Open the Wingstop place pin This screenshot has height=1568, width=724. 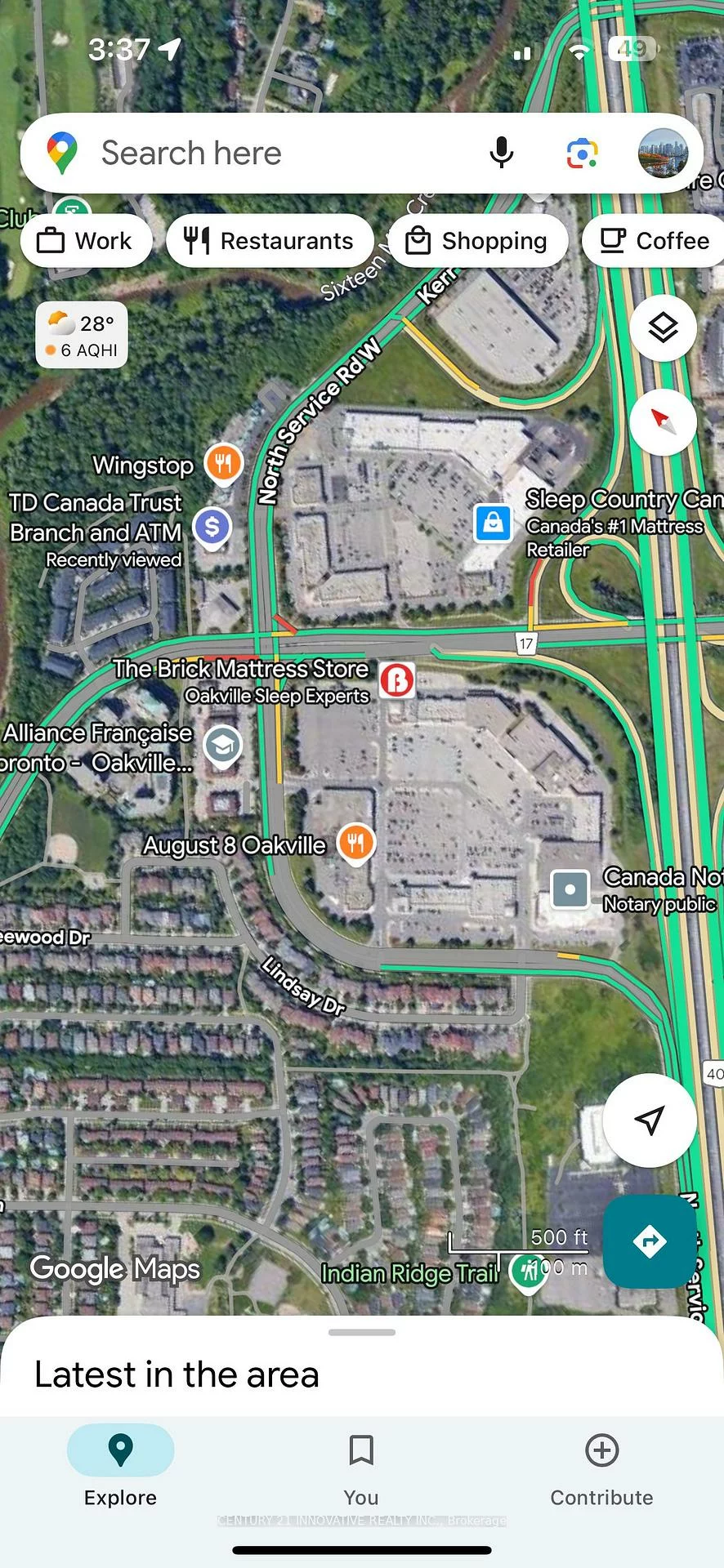223,463
